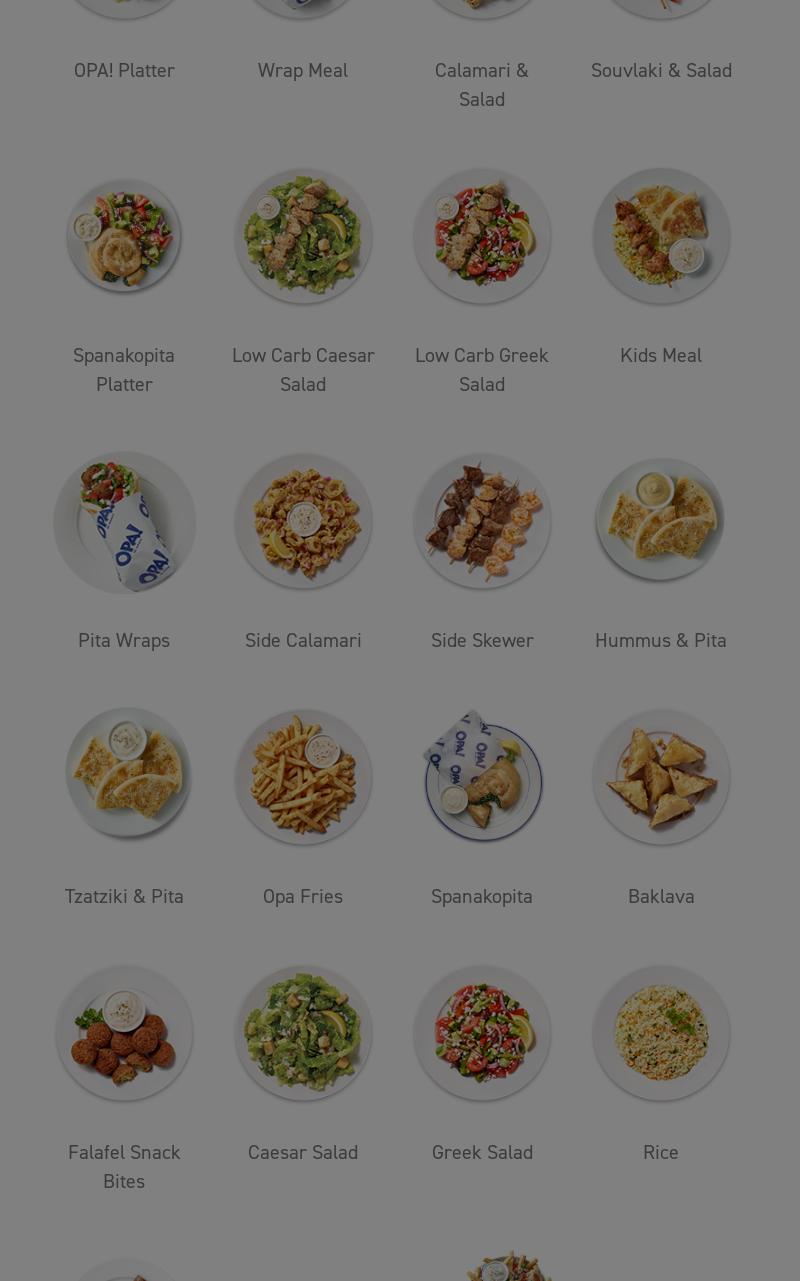Choose Hummus & Pita
This screenshot has height=1281, width=800.
pyautogui.click(x=661, y=522)
